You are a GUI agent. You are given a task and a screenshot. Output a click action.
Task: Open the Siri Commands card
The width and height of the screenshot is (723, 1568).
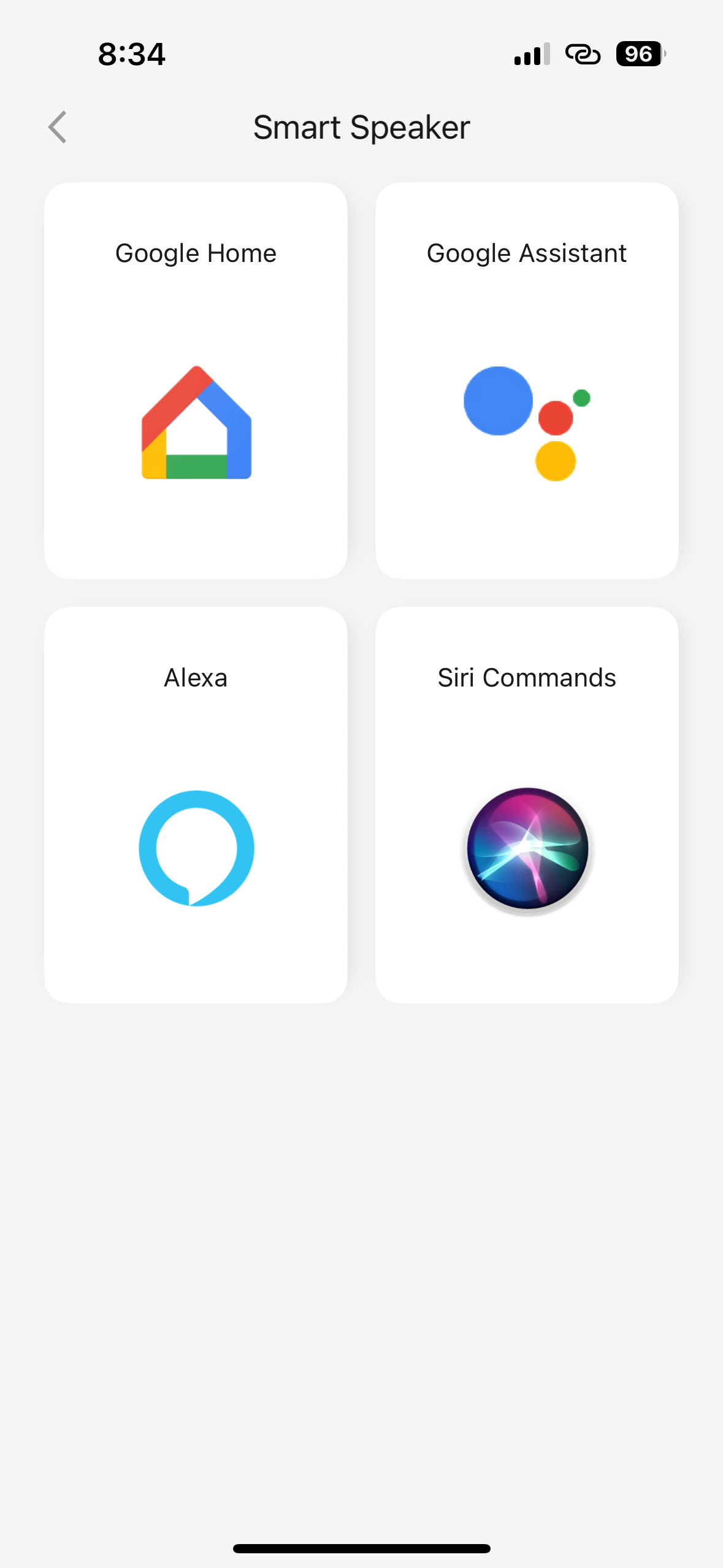tap(526, 805)
